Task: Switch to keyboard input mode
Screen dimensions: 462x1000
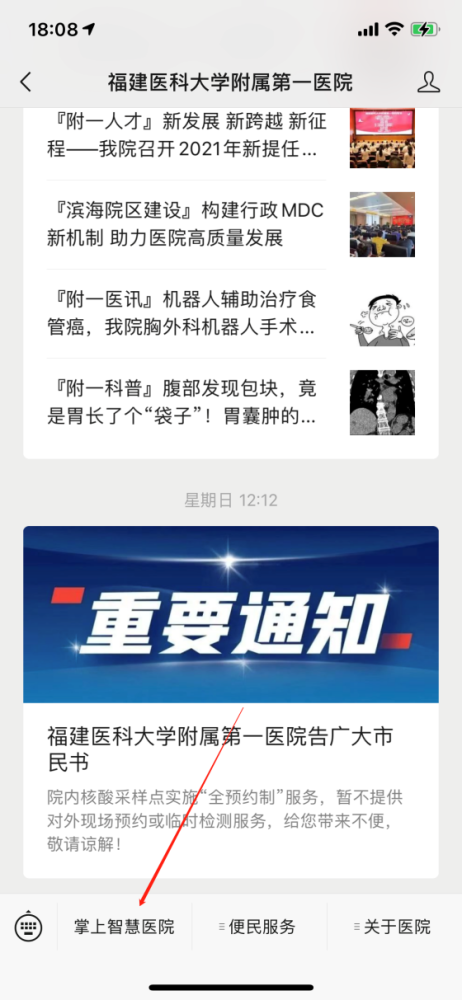Action: (28, 927)
